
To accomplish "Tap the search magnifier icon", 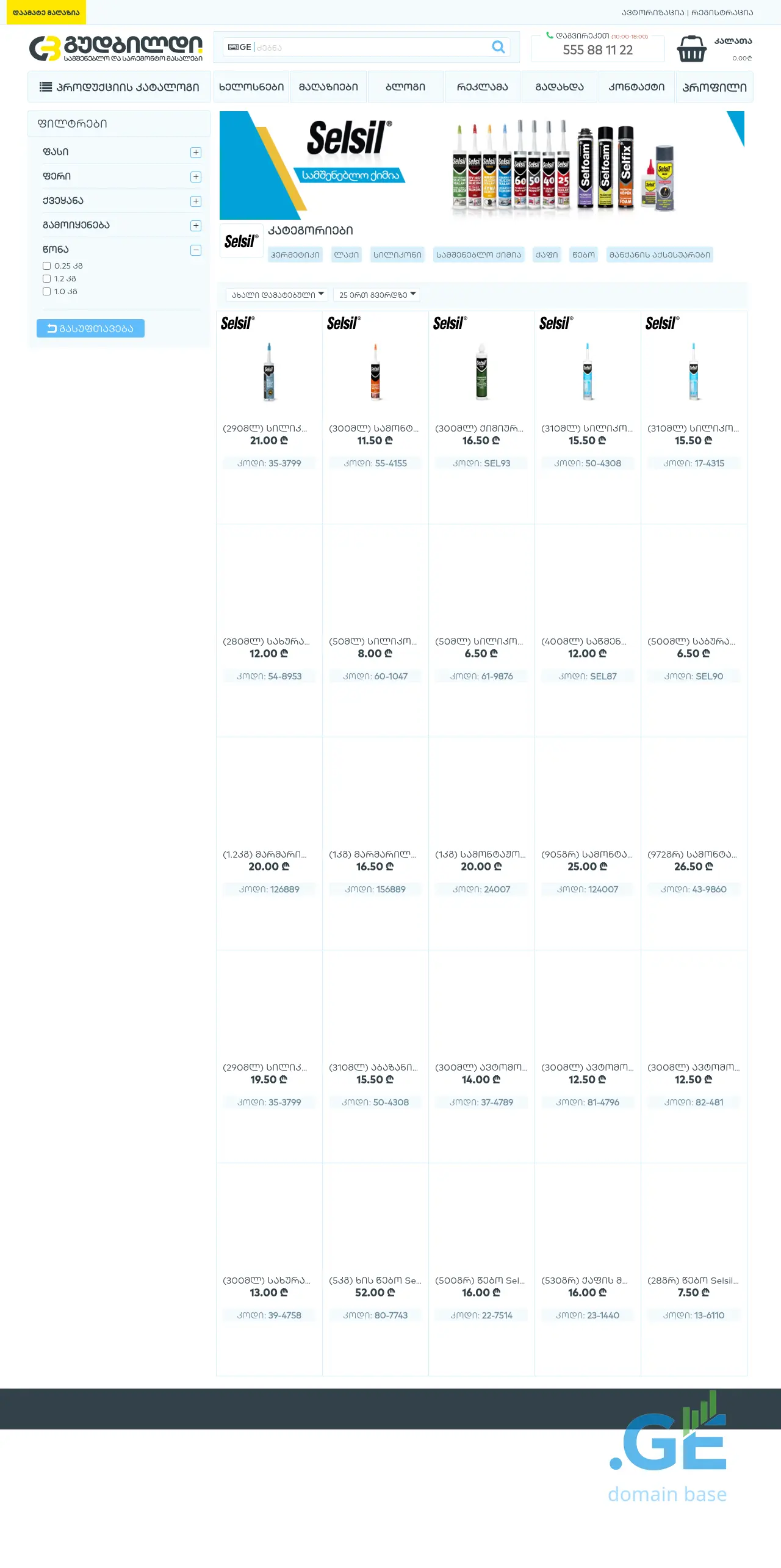I will pyautogui.click(x=498, y=47).
